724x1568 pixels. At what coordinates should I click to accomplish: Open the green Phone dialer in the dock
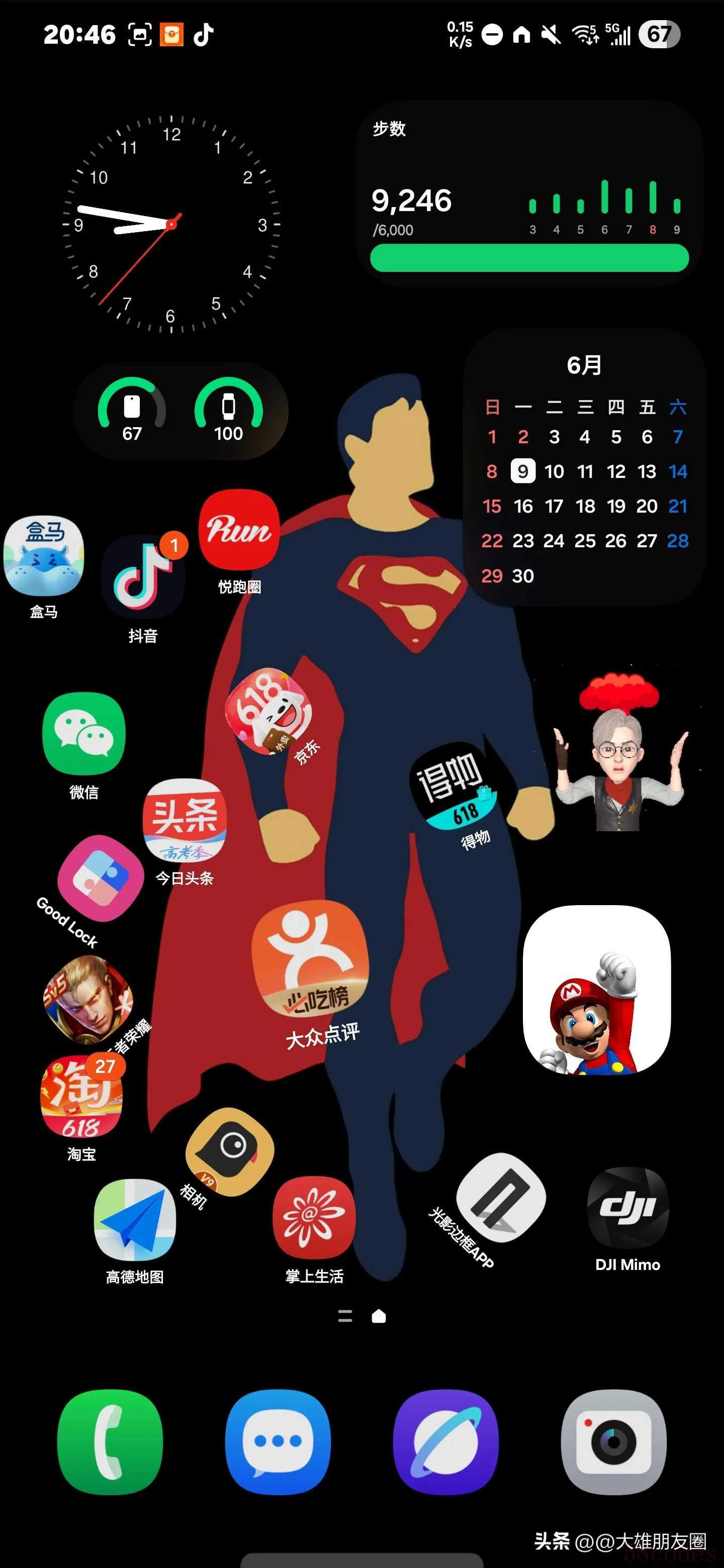click(110, 1442)
